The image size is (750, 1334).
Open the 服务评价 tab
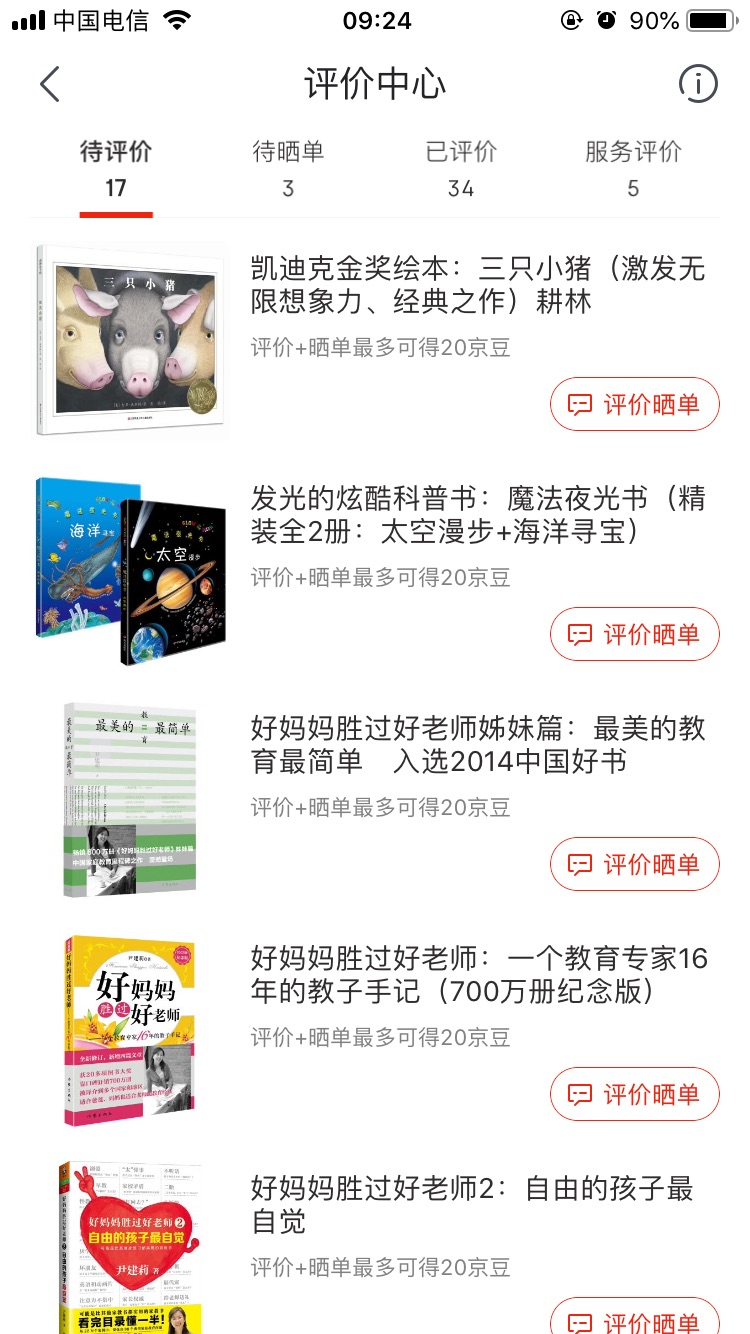[633, 168]
